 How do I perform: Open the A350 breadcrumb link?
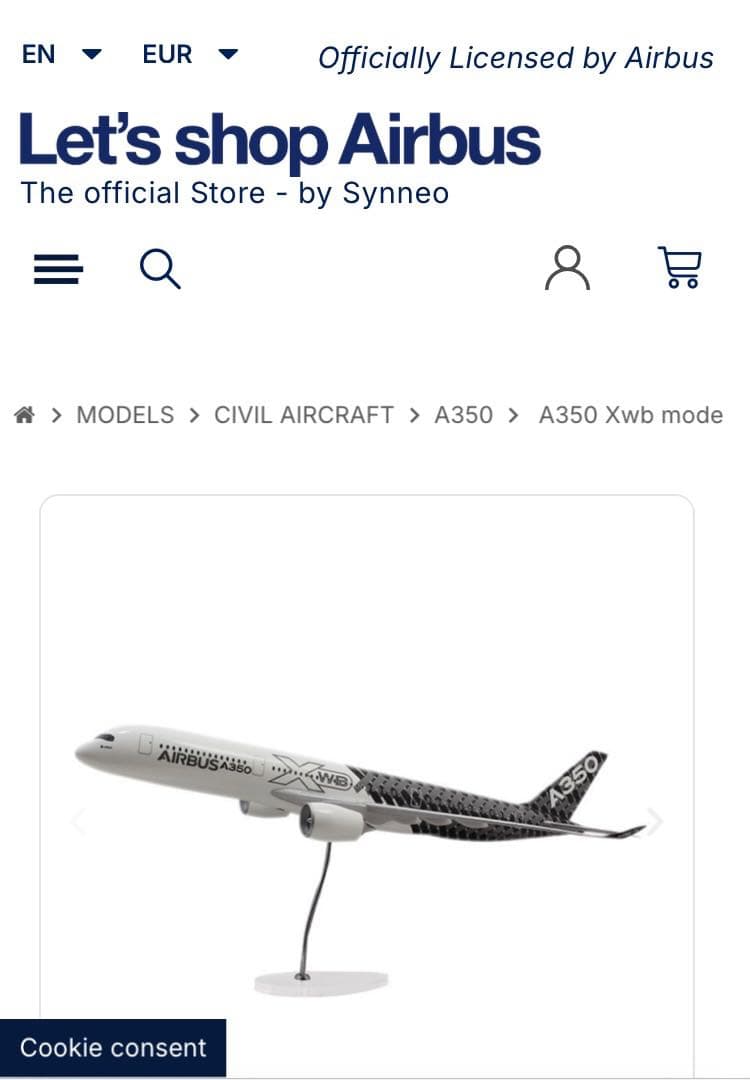[463, 415]
